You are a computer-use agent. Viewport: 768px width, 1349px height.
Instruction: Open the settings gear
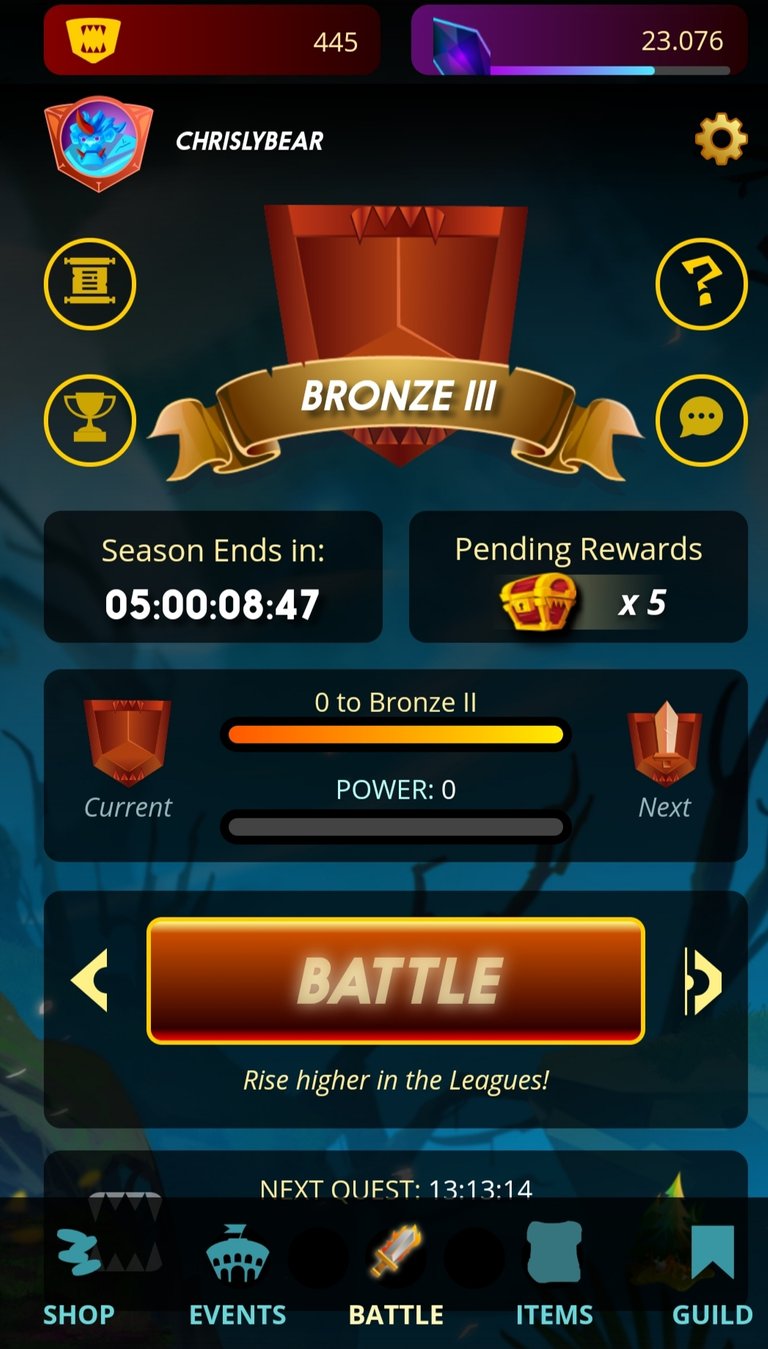[720, 141]
